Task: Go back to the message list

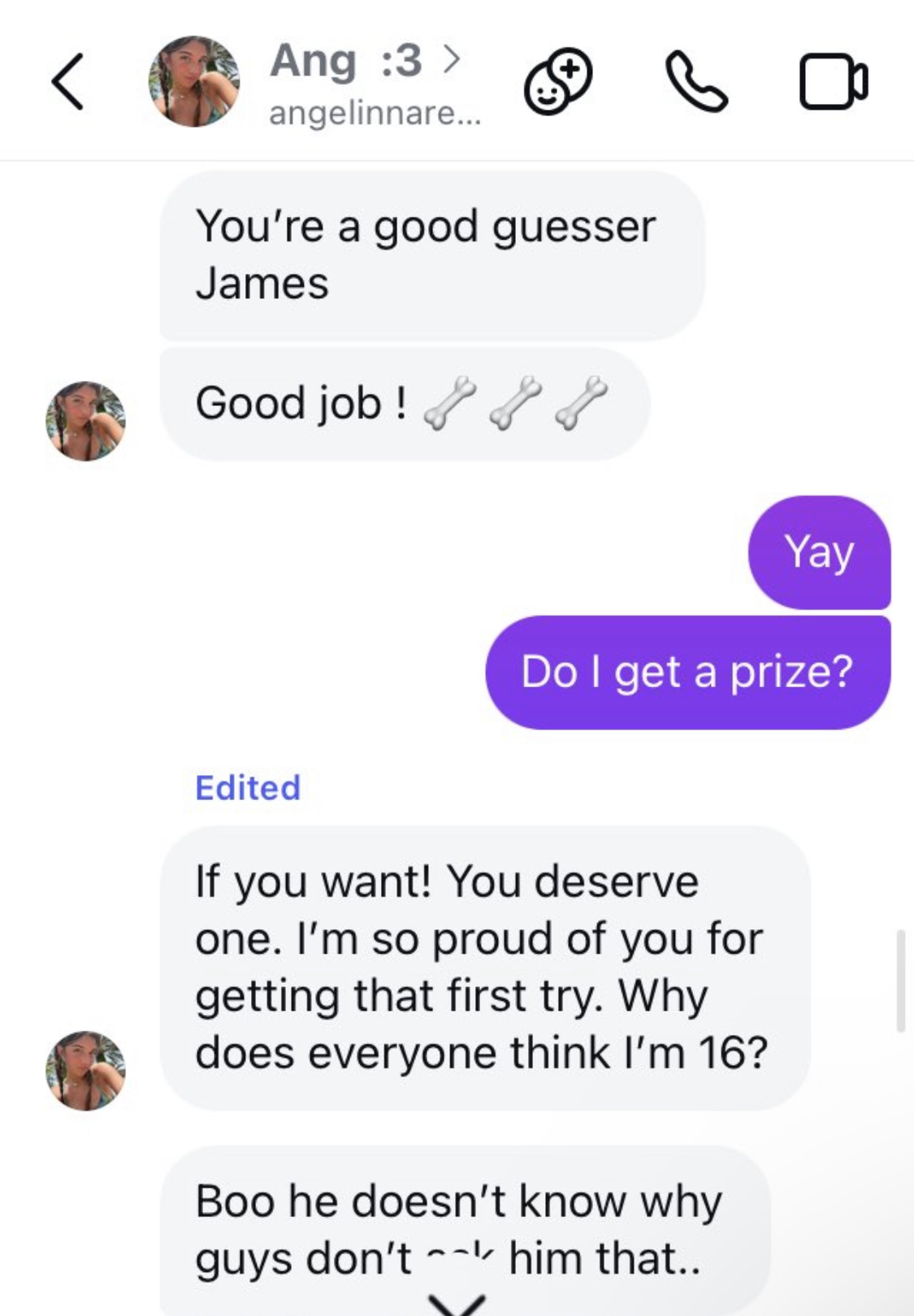Action: coord(67,81)
